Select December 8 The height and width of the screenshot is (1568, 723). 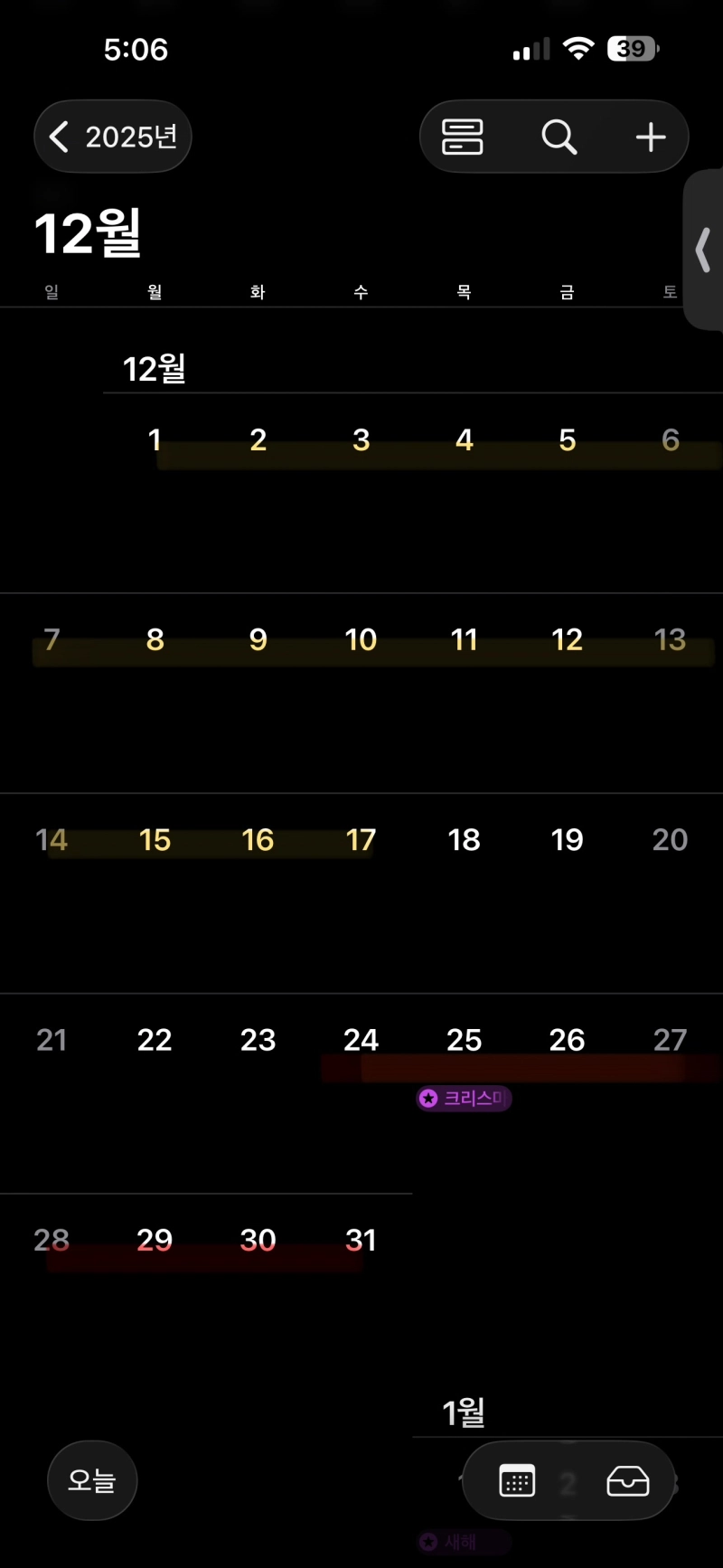[155, 640]
